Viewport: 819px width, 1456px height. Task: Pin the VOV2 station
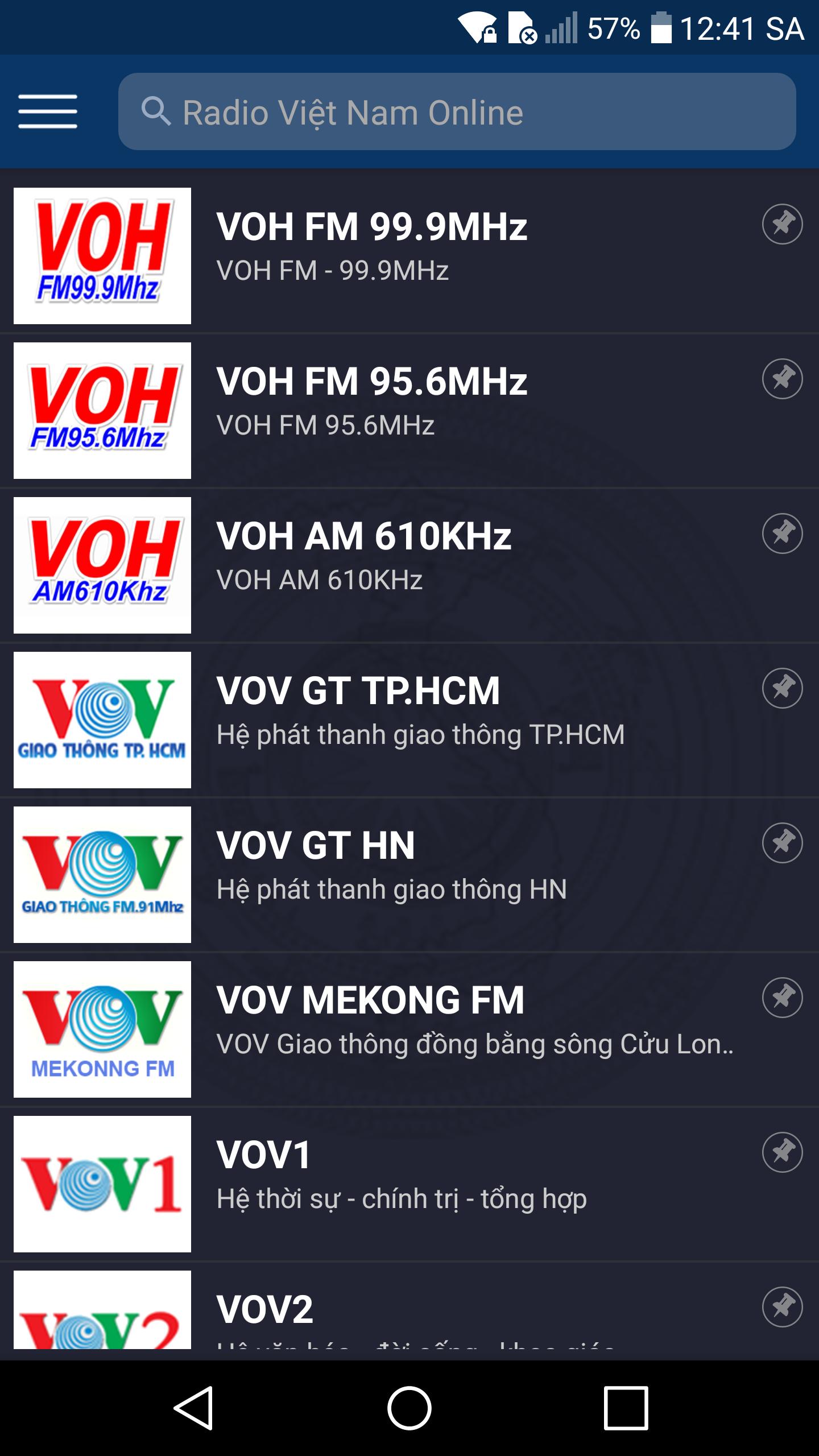(782, 1307)
